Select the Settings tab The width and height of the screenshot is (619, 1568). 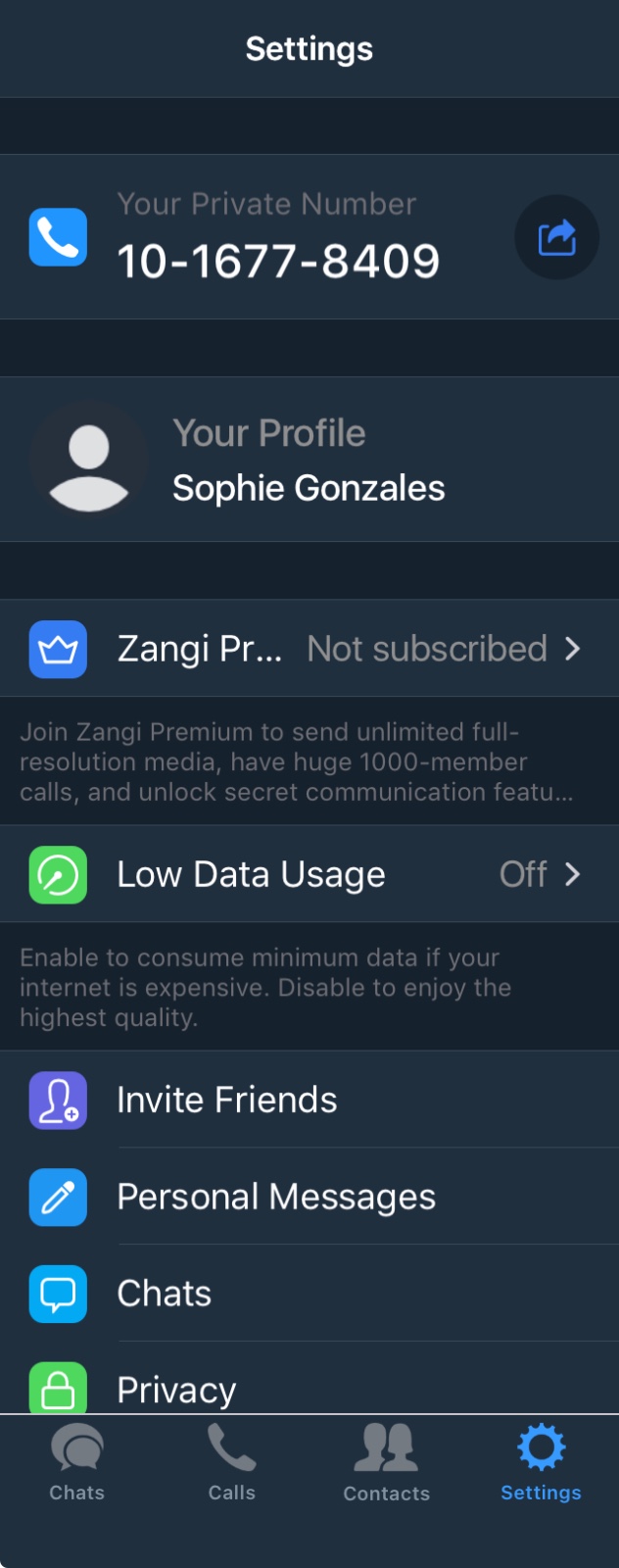(x=541, y=1463)
